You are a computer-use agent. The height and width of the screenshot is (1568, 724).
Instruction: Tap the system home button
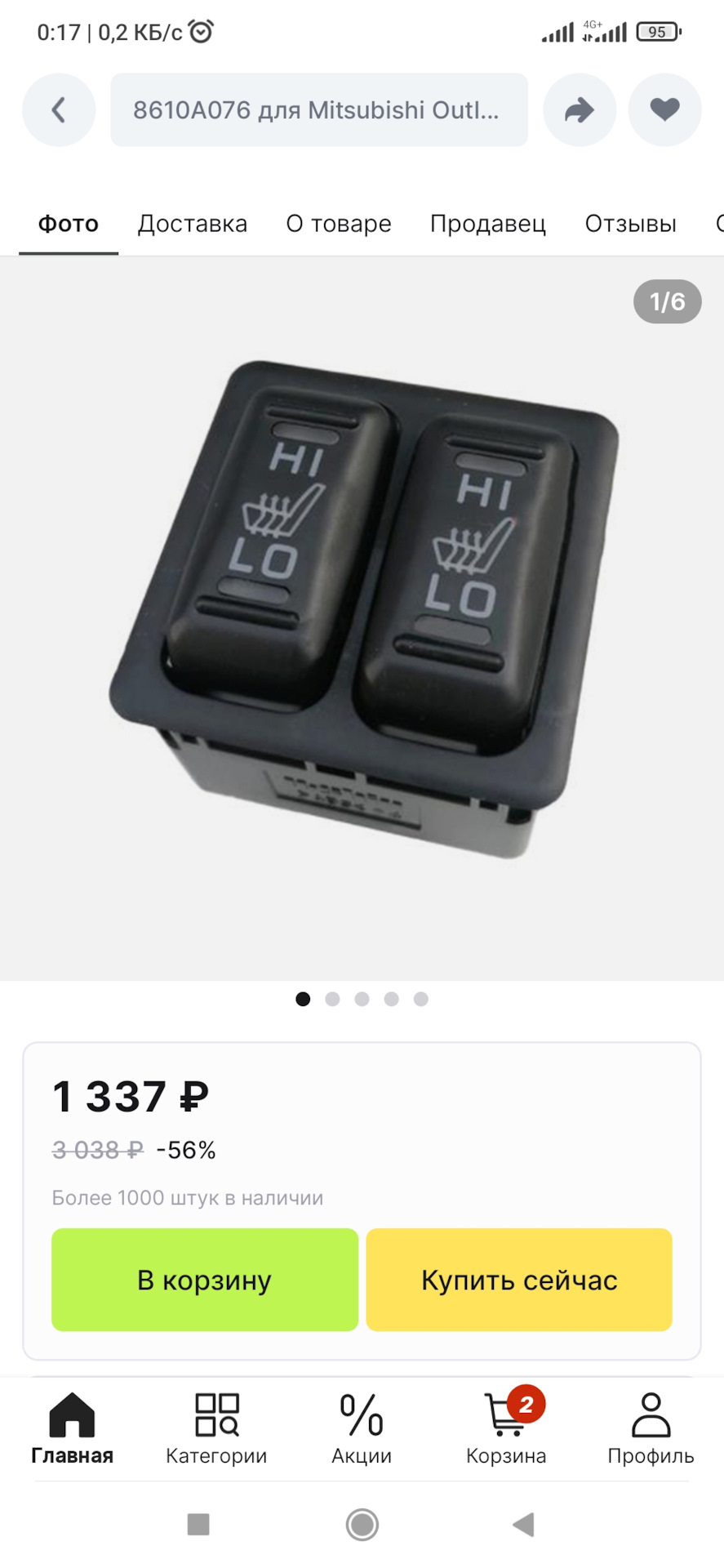coord(362,1524)
